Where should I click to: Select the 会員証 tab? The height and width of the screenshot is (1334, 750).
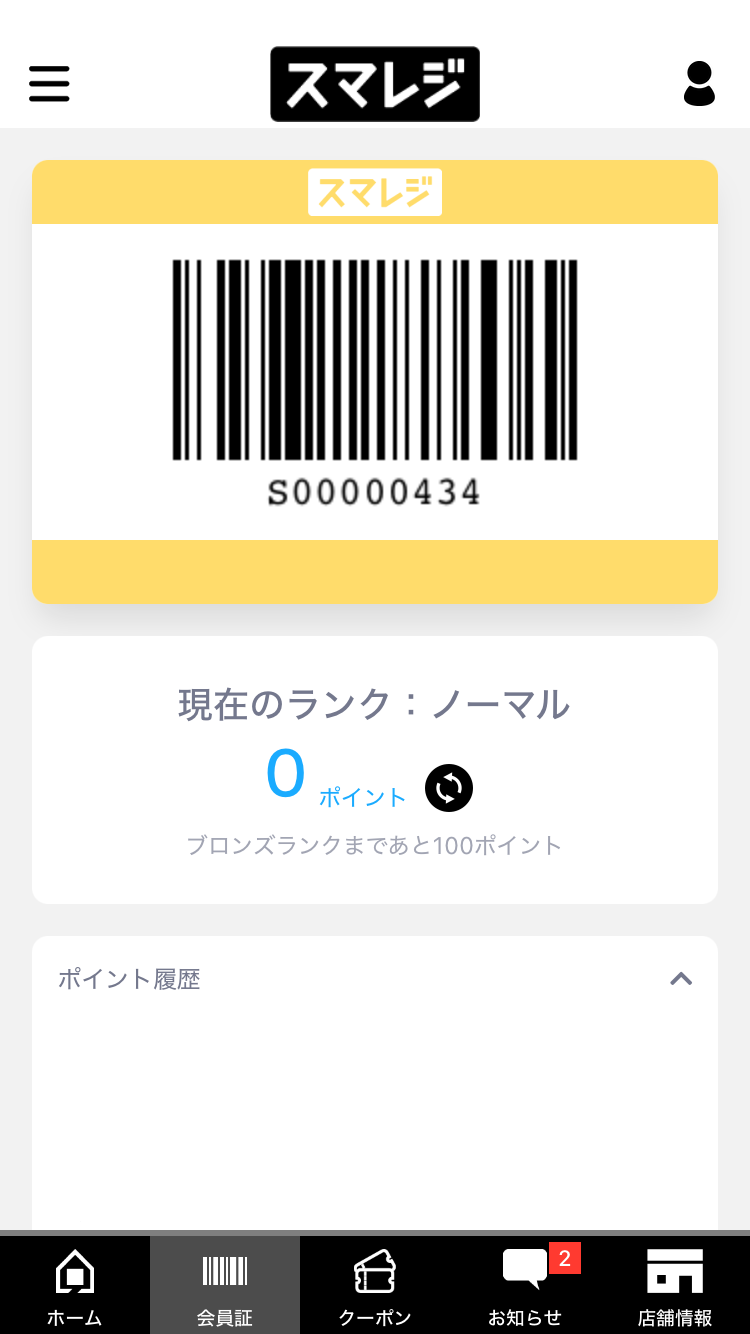[225, 1287]
